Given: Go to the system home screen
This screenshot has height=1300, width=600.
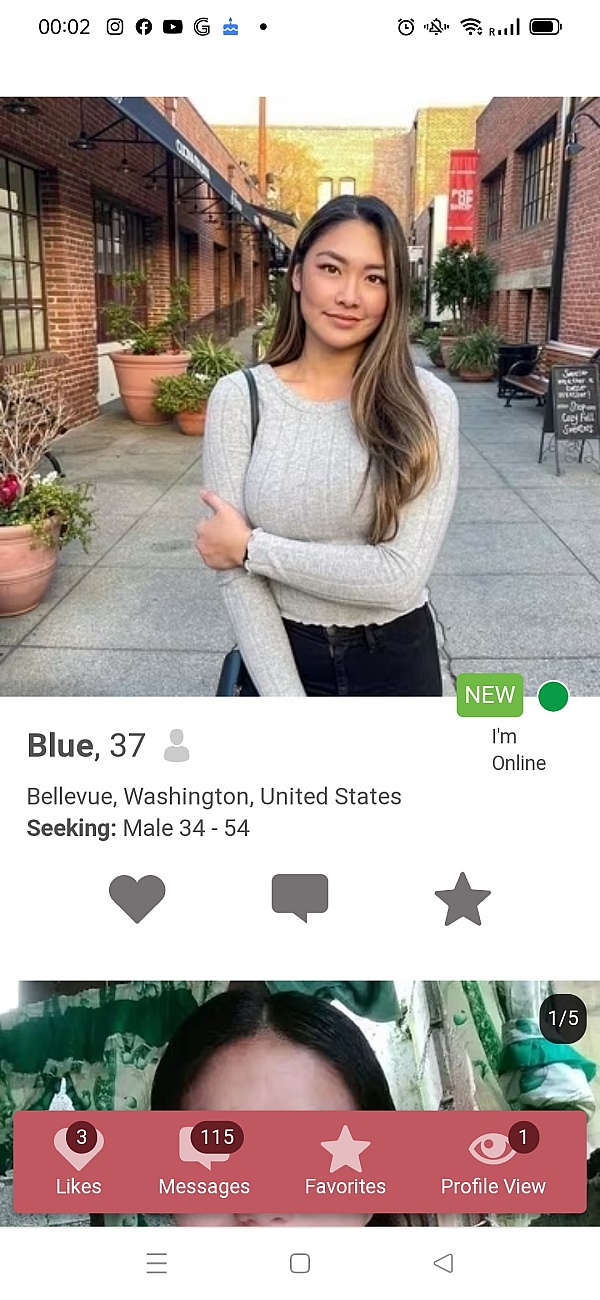Looking at the screenshot, I should tap(299, 1263).
